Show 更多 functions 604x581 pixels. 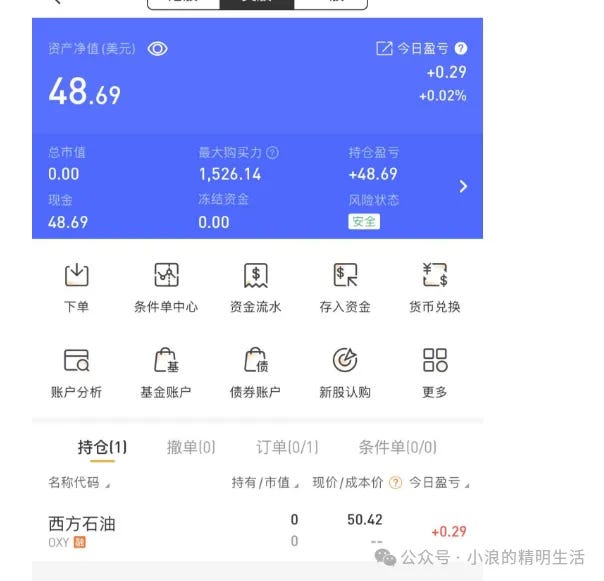tap(435, 373)
